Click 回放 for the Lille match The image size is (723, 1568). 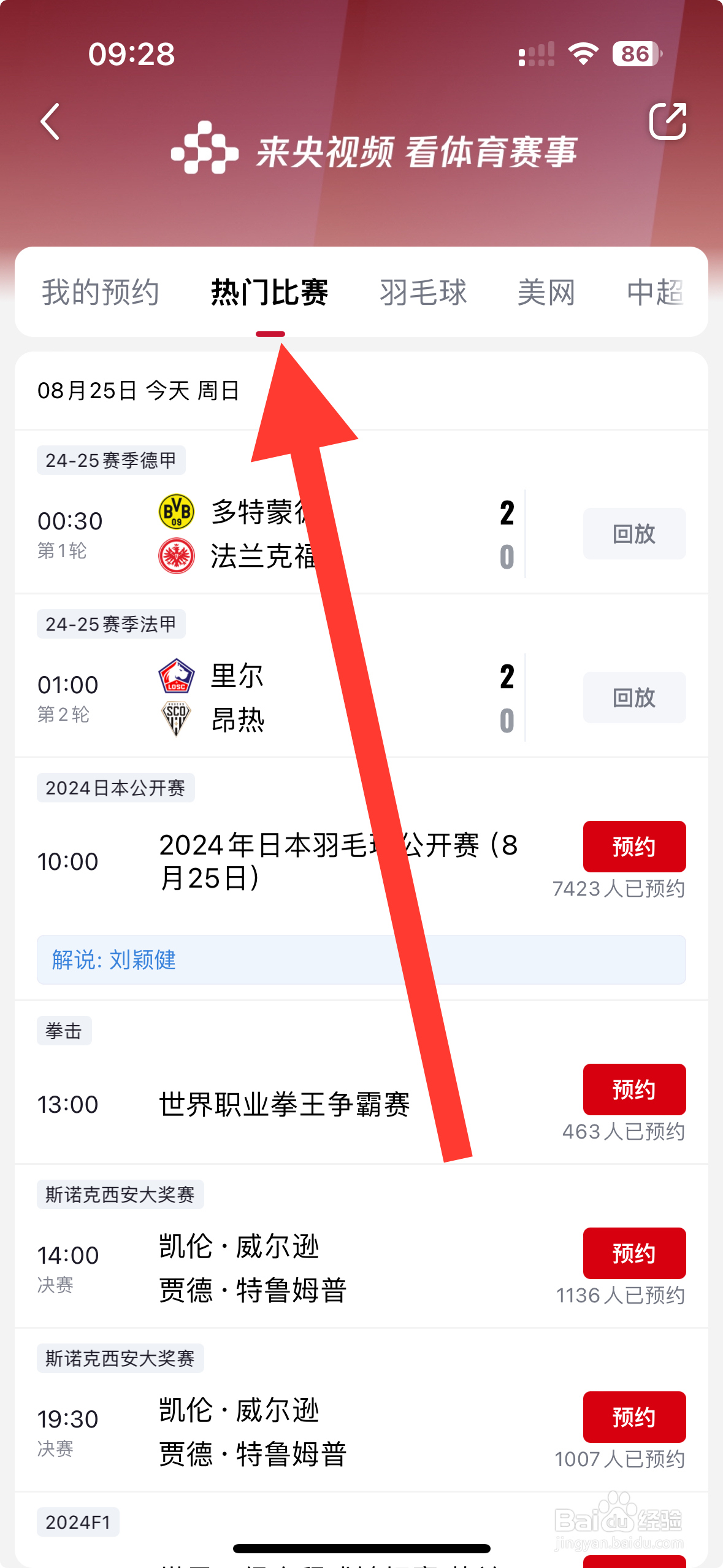634,698
